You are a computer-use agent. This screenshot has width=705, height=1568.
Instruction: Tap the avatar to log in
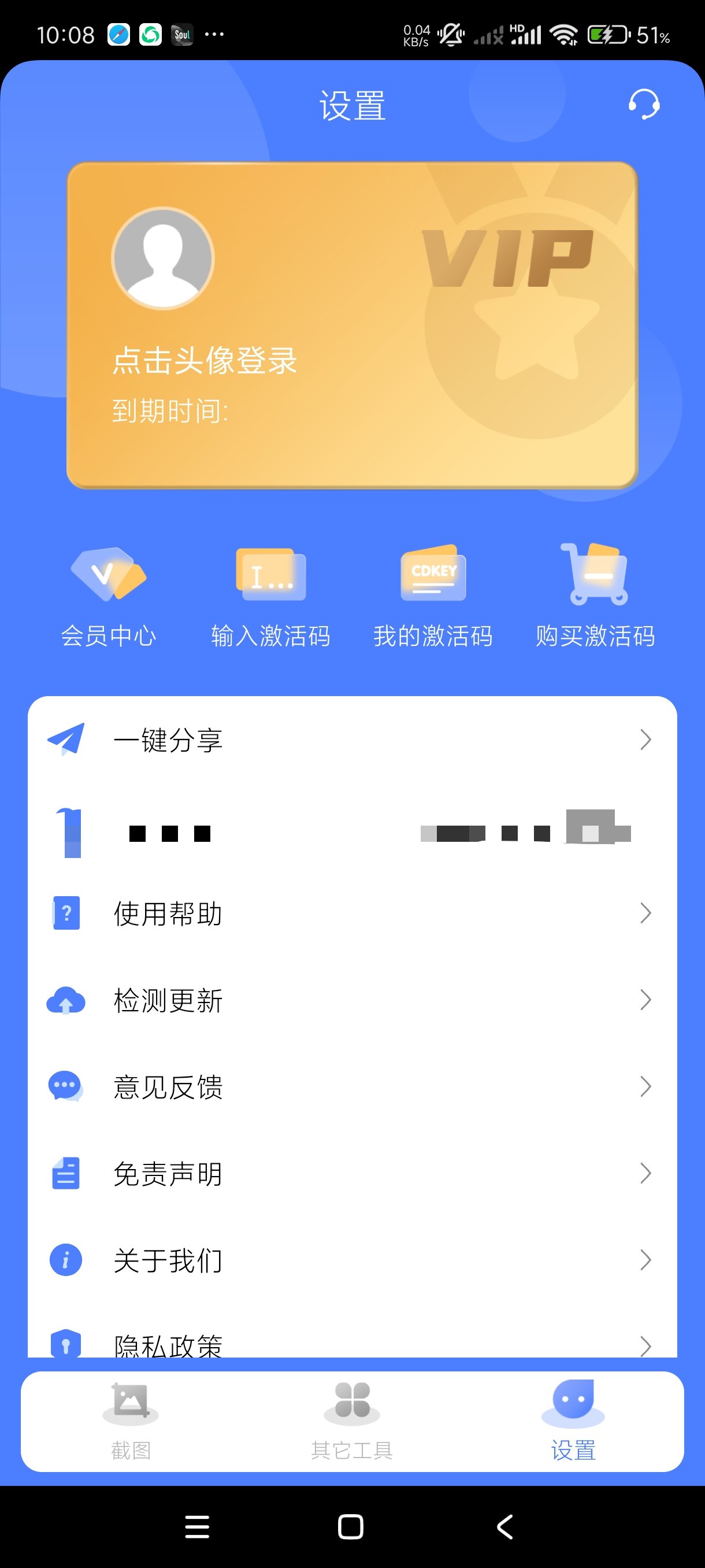click(163, 258)
